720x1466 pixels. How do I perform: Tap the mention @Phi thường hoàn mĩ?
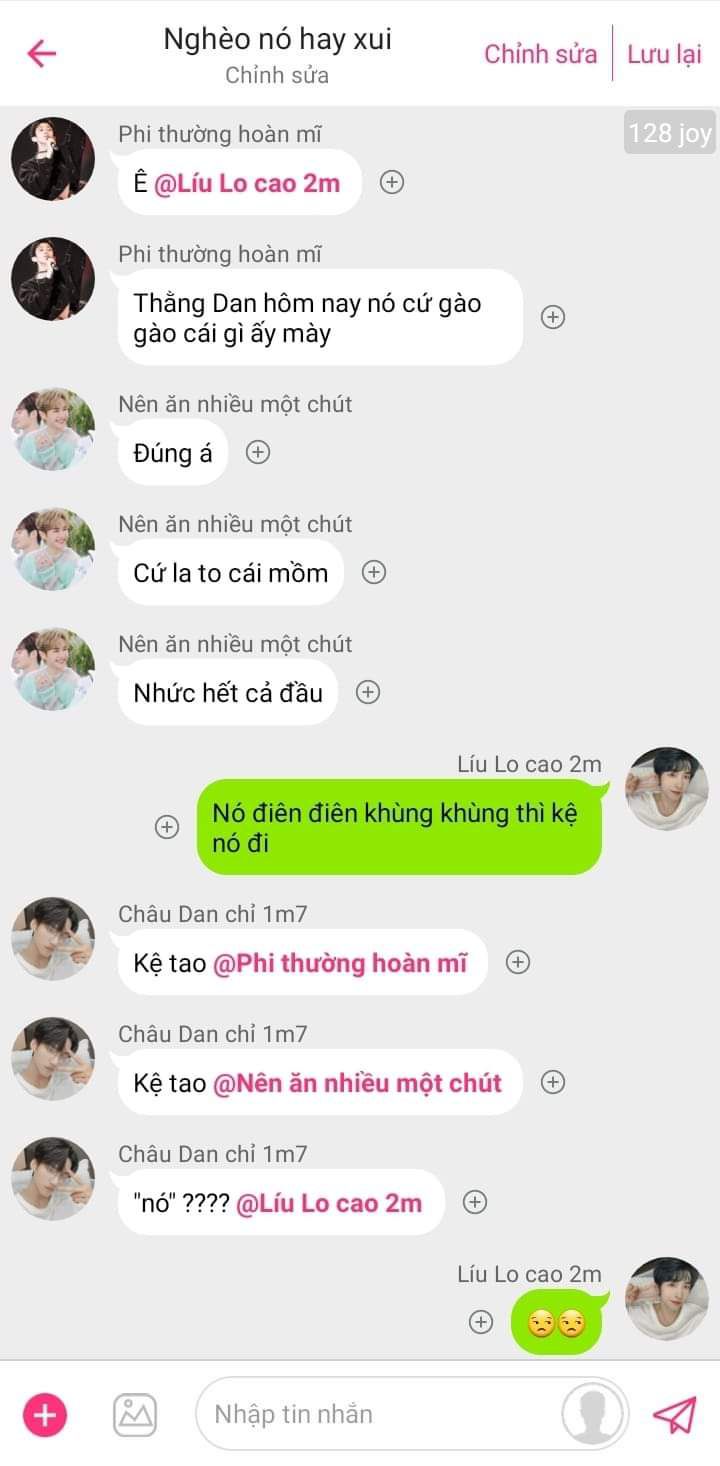[x=340, y=963]
